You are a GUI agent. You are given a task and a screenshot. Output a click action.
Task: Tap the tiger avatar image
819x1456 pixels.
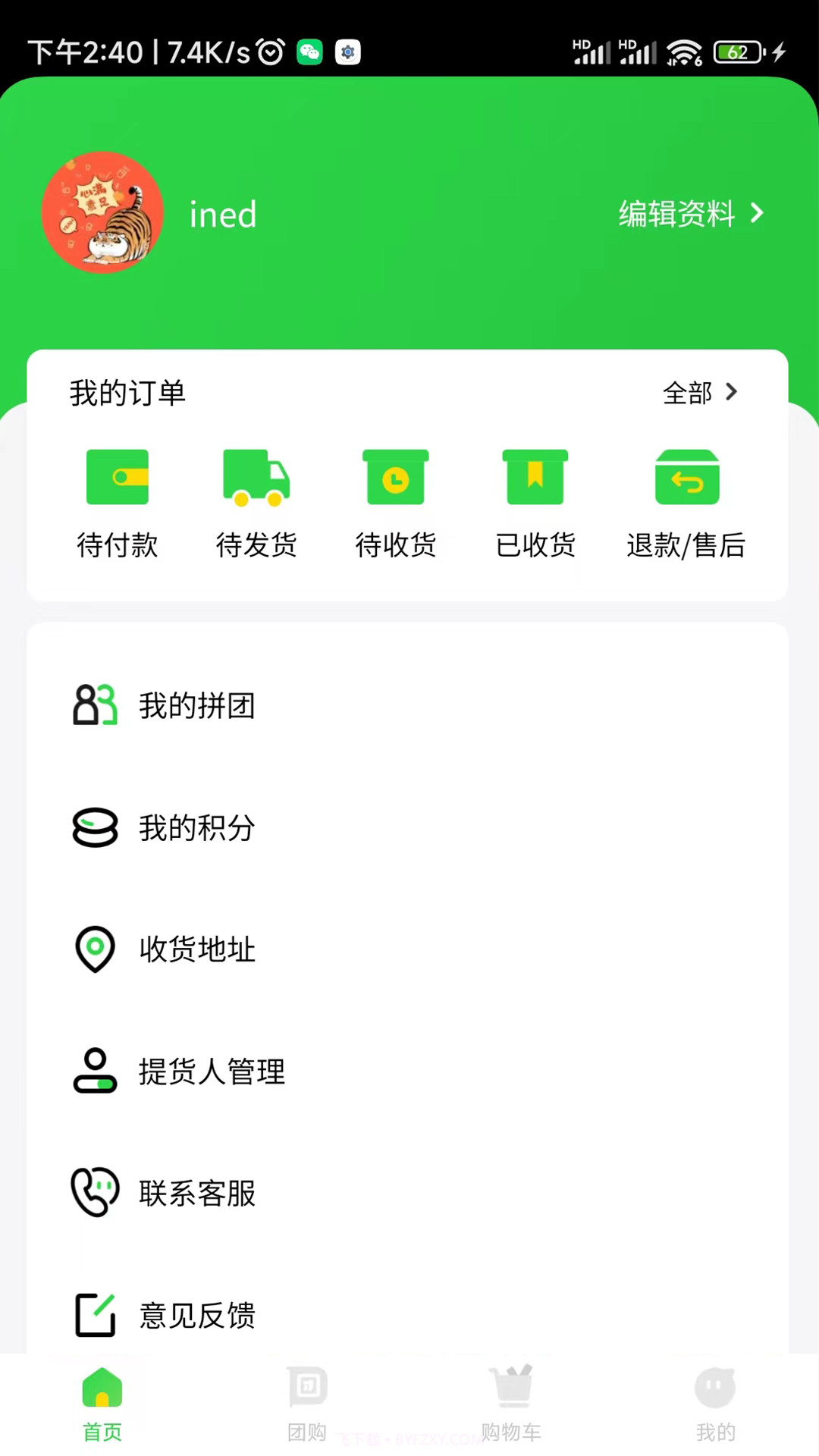[x=102, y=213]
